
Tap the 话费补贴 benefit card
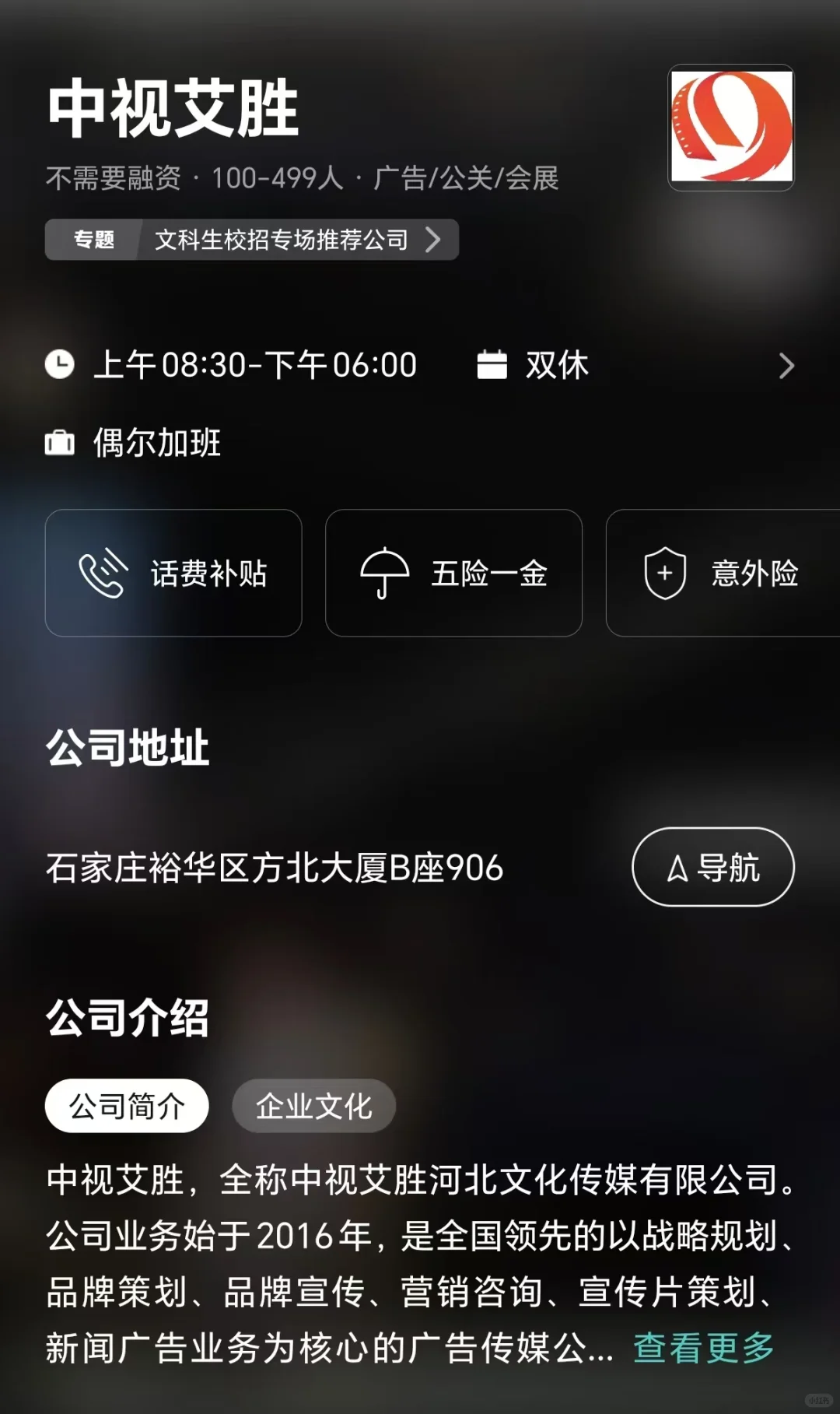pos(173,574)
